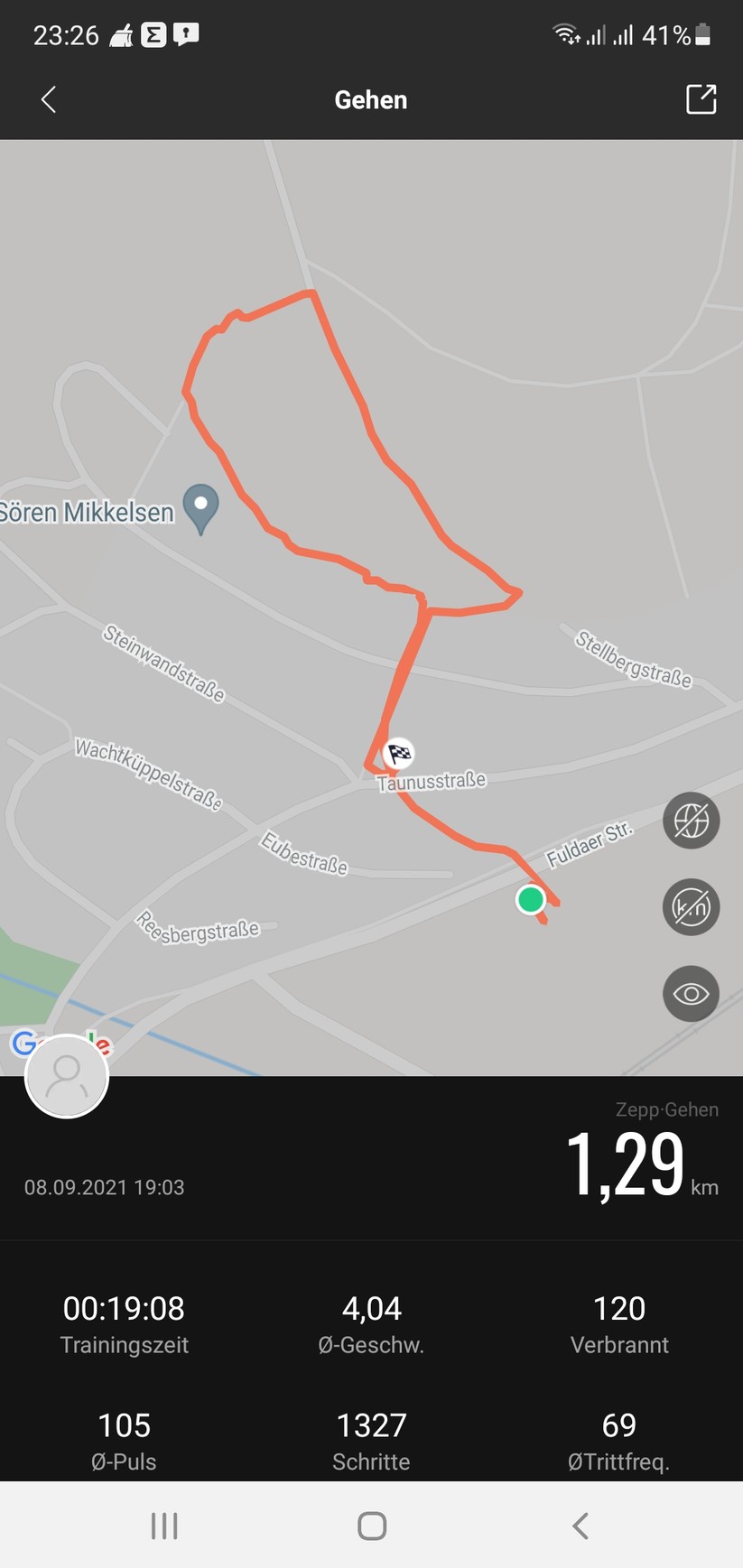Toggle satellite view with the globe icon

click(x=691, y=821)
